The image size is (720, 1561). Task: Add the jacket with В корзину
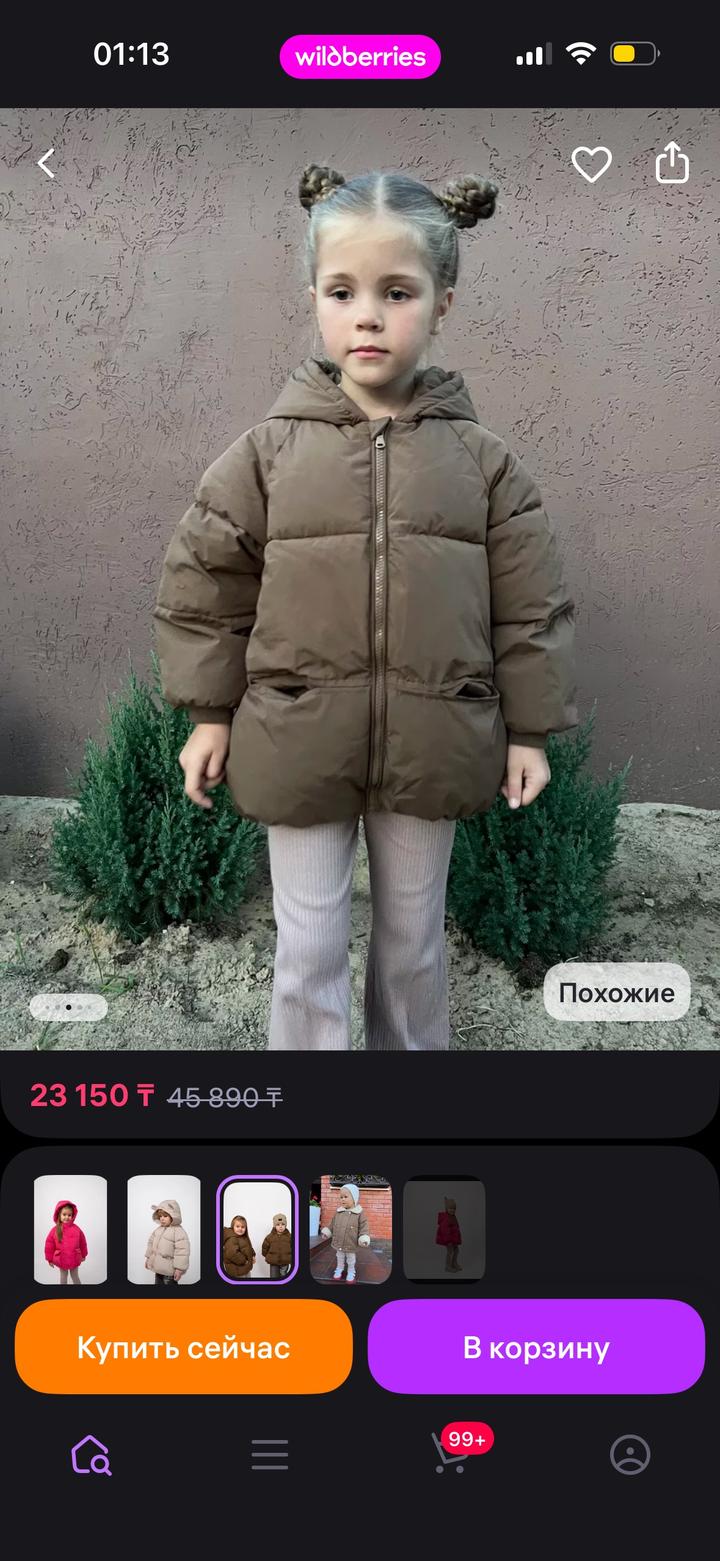pos(536,1347)
